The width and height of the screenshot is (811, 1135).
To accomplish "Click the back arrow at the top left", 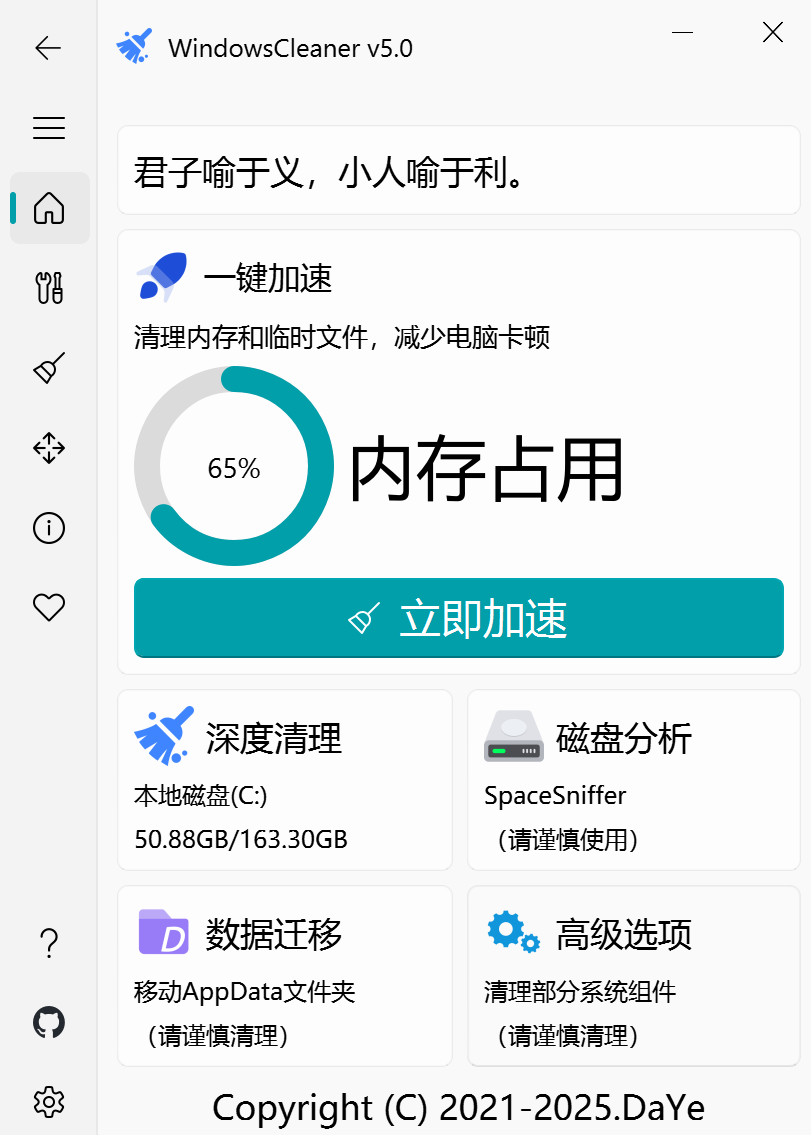I will coord(48,48).
